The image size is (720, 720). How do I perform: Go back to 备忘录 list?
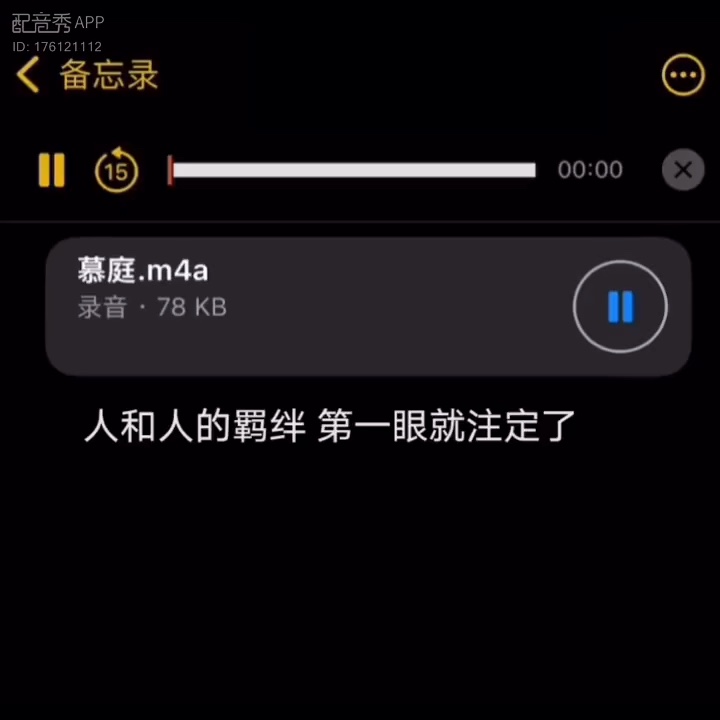(x=85, y=75)
